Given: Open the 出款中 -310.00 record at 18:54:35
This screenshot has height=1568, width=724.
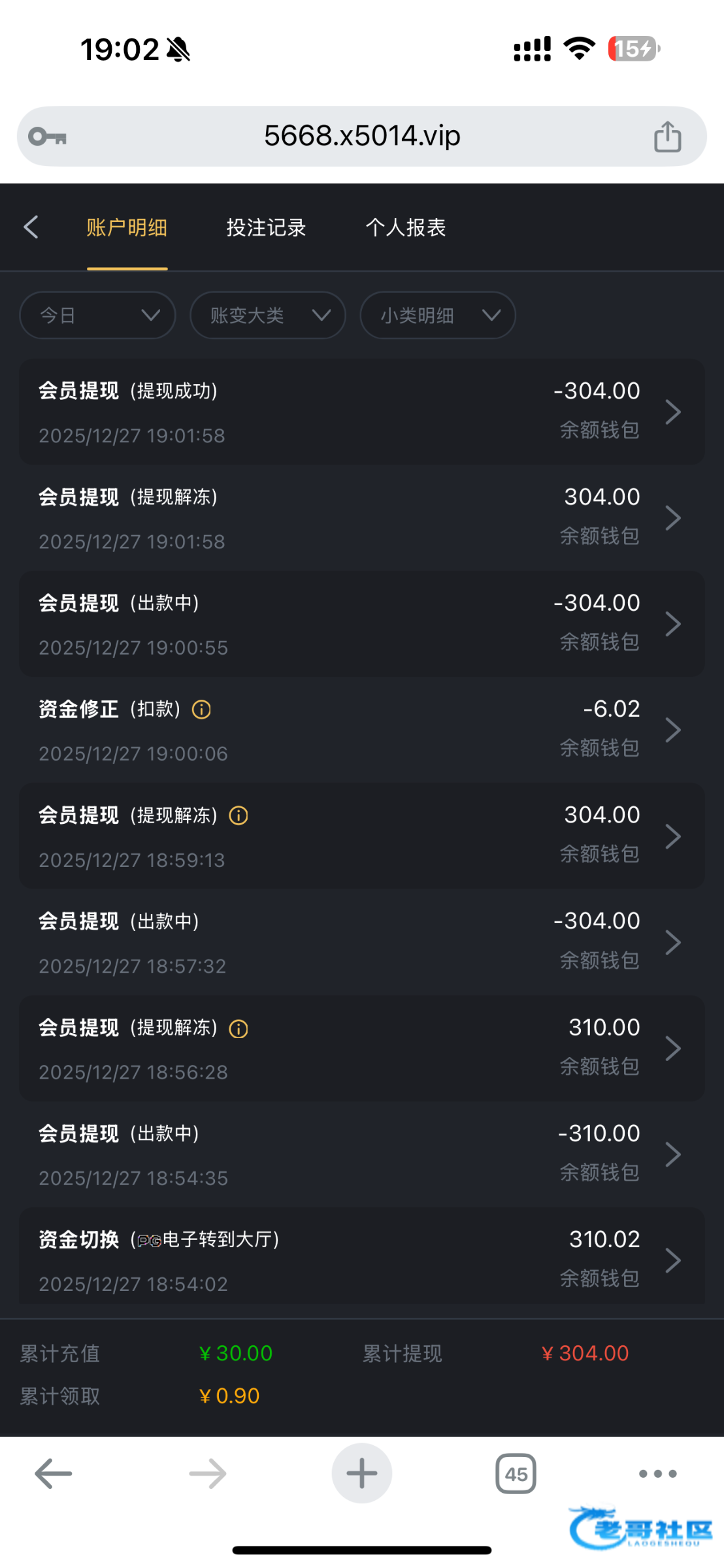Looking at the screenshot, I should coord(361,1154).
